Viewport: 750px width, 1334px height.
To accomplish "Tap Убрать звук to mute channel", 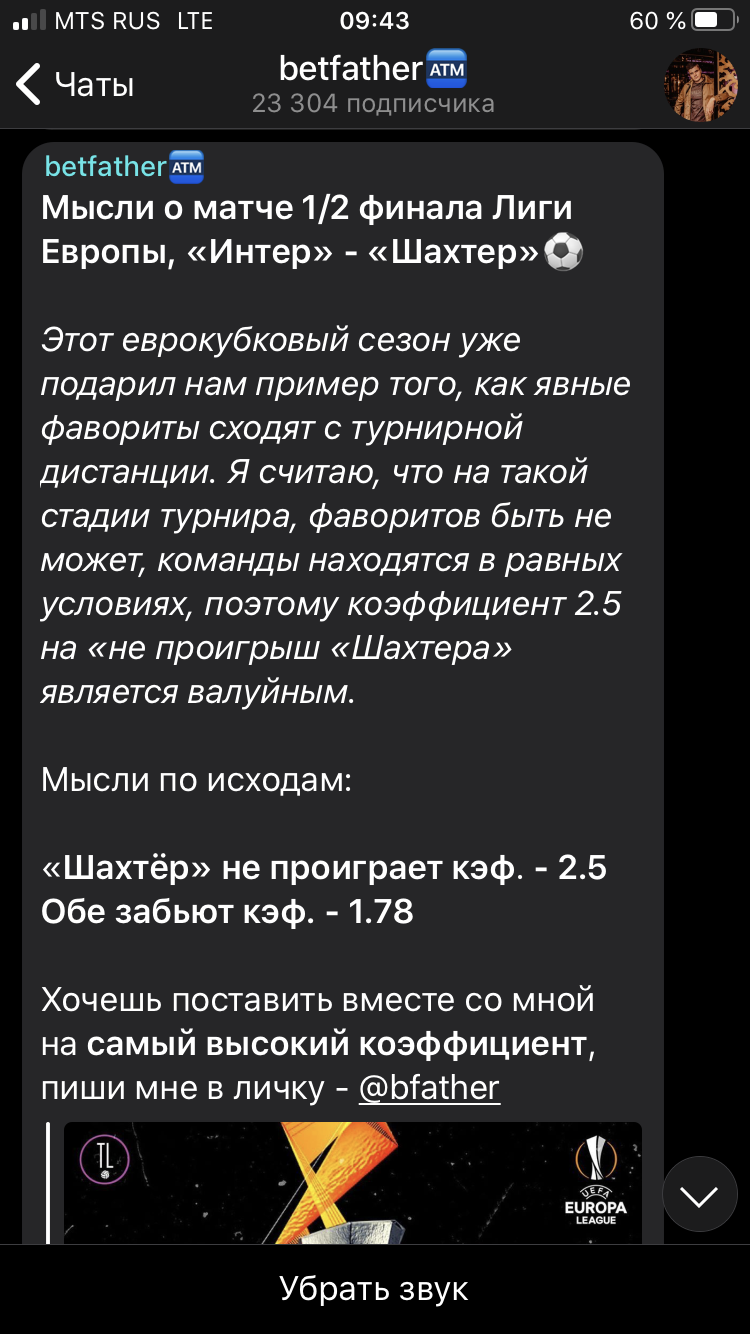I will click(x=374, y=1288).
